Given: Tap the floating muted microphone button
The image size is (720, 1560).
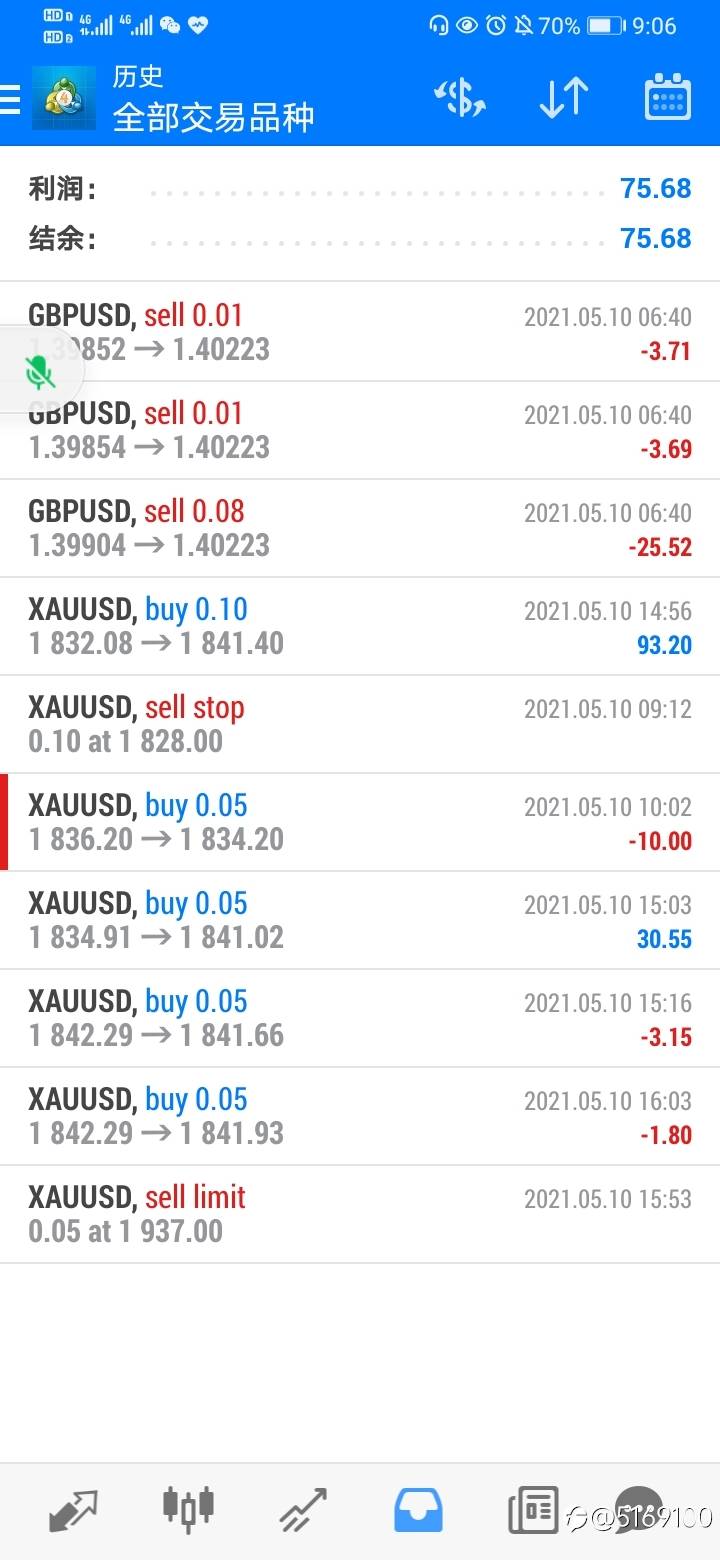Looking at the screenshot, I should coord(40,372).
